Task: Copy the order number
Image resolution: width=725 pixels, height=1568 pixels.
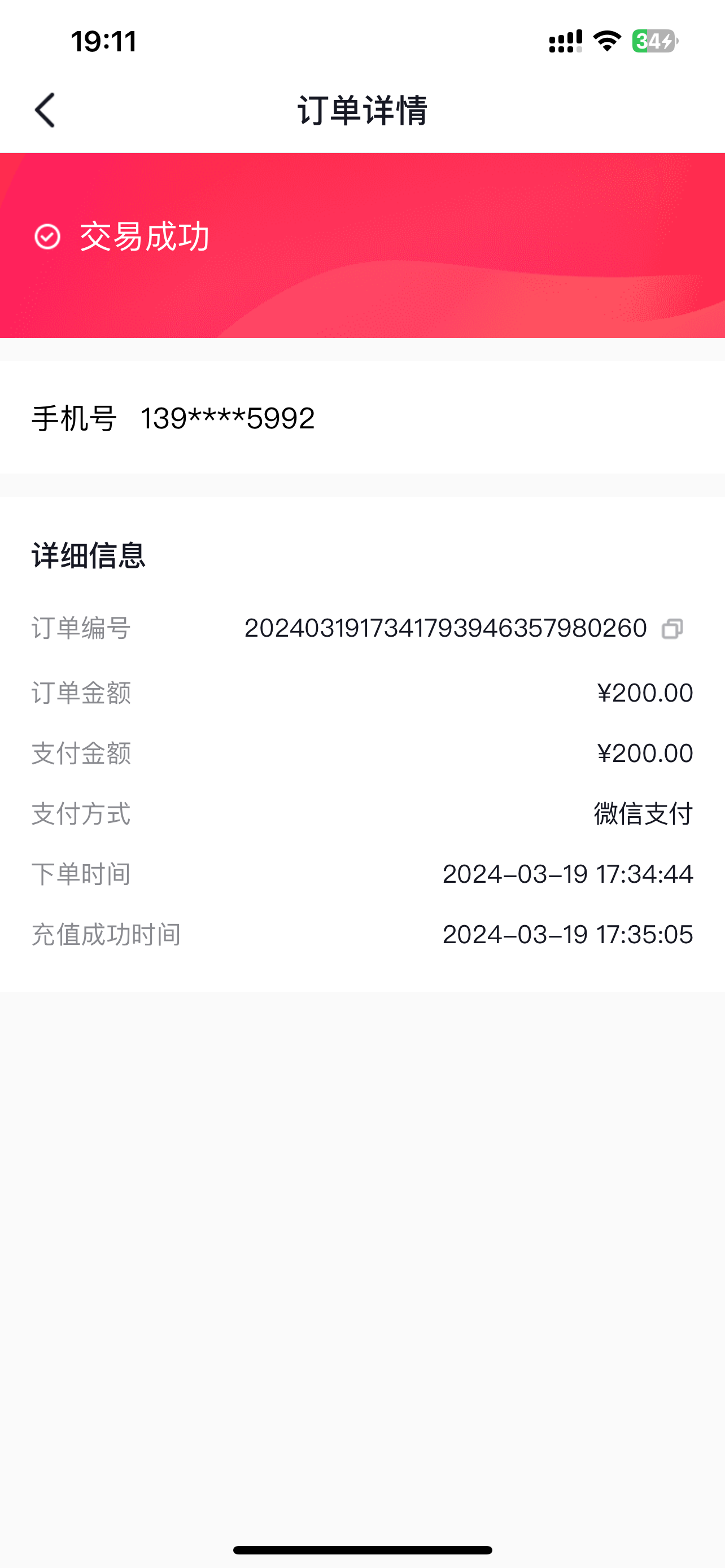Action: click(672, 629)
